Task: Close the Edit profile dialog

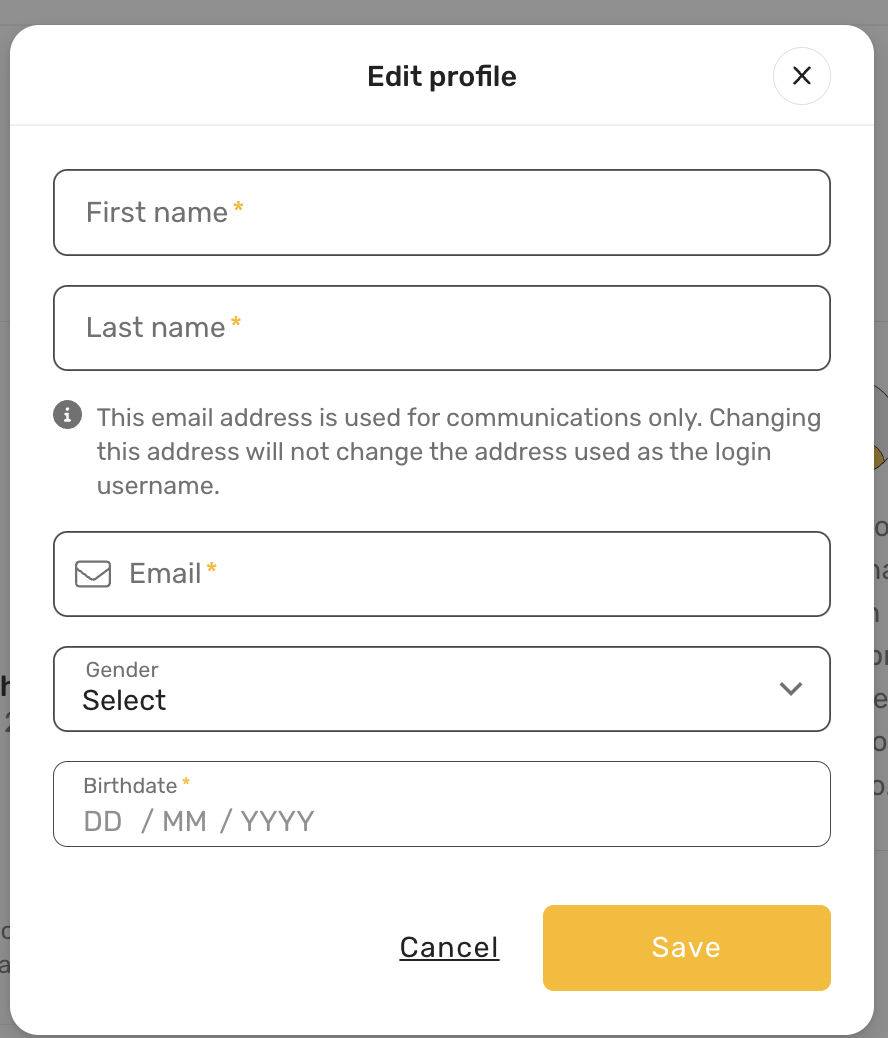Action: [801, 76]
